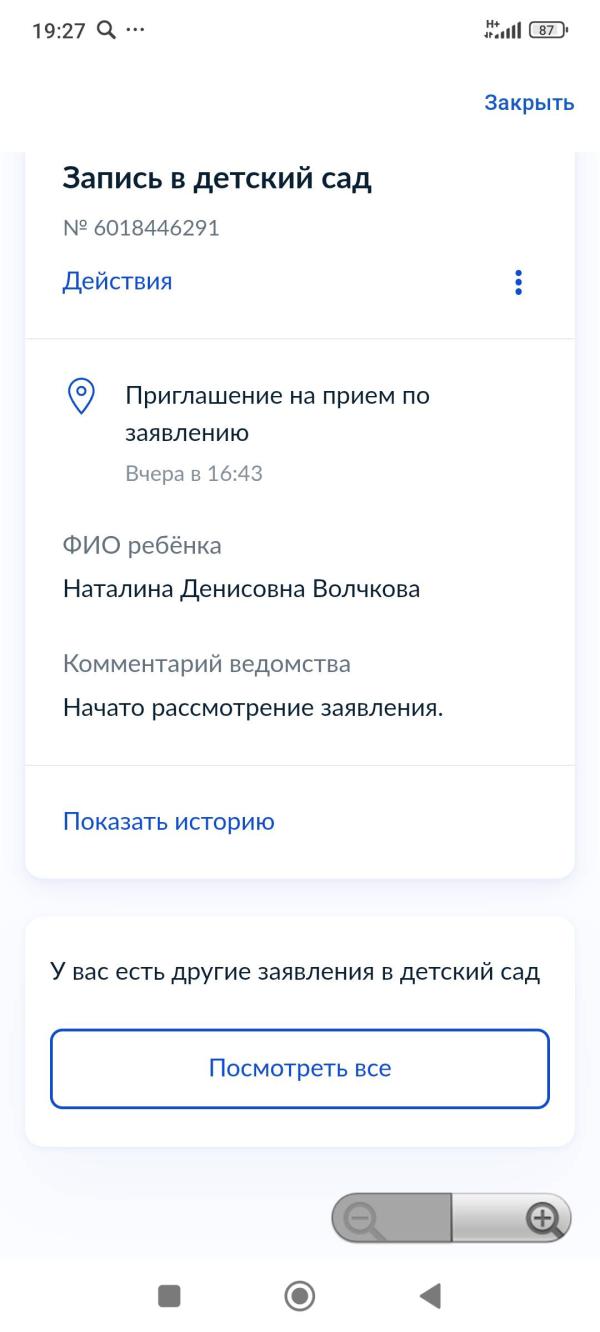Go back with the system back button
The image size is (600, 1332).
[x=430, y=1296]
